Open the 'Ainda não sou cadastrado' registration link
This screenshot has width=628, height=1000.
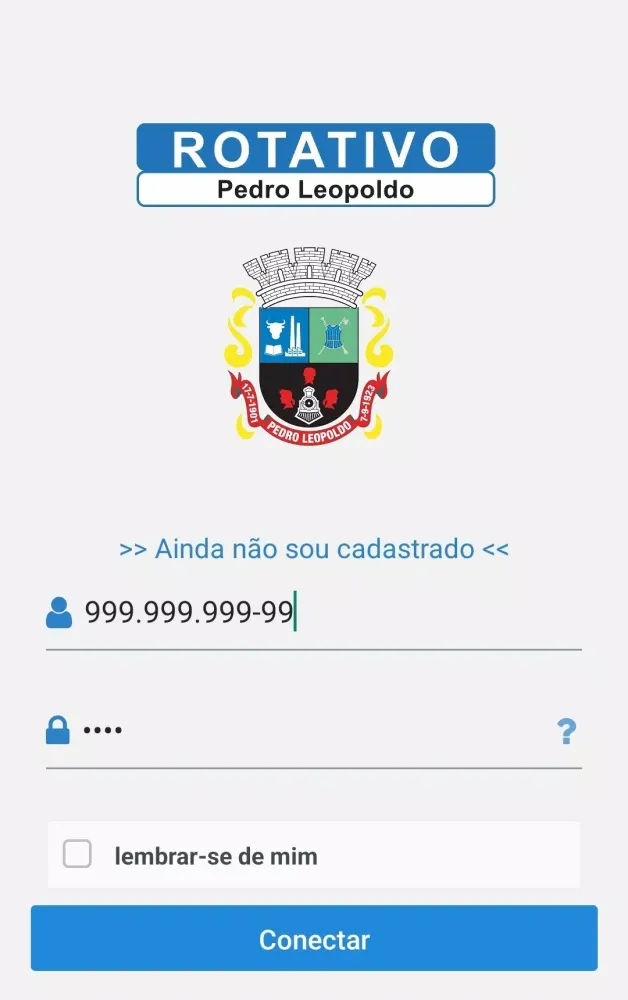(x=314, y=549)
